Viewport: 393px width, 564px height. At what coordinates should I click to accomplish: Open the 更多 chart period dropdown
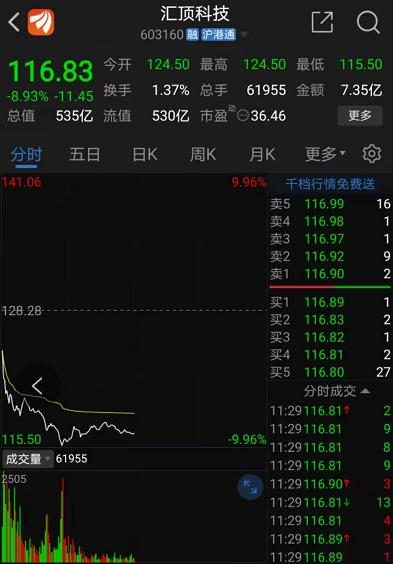tap(325, 154)
